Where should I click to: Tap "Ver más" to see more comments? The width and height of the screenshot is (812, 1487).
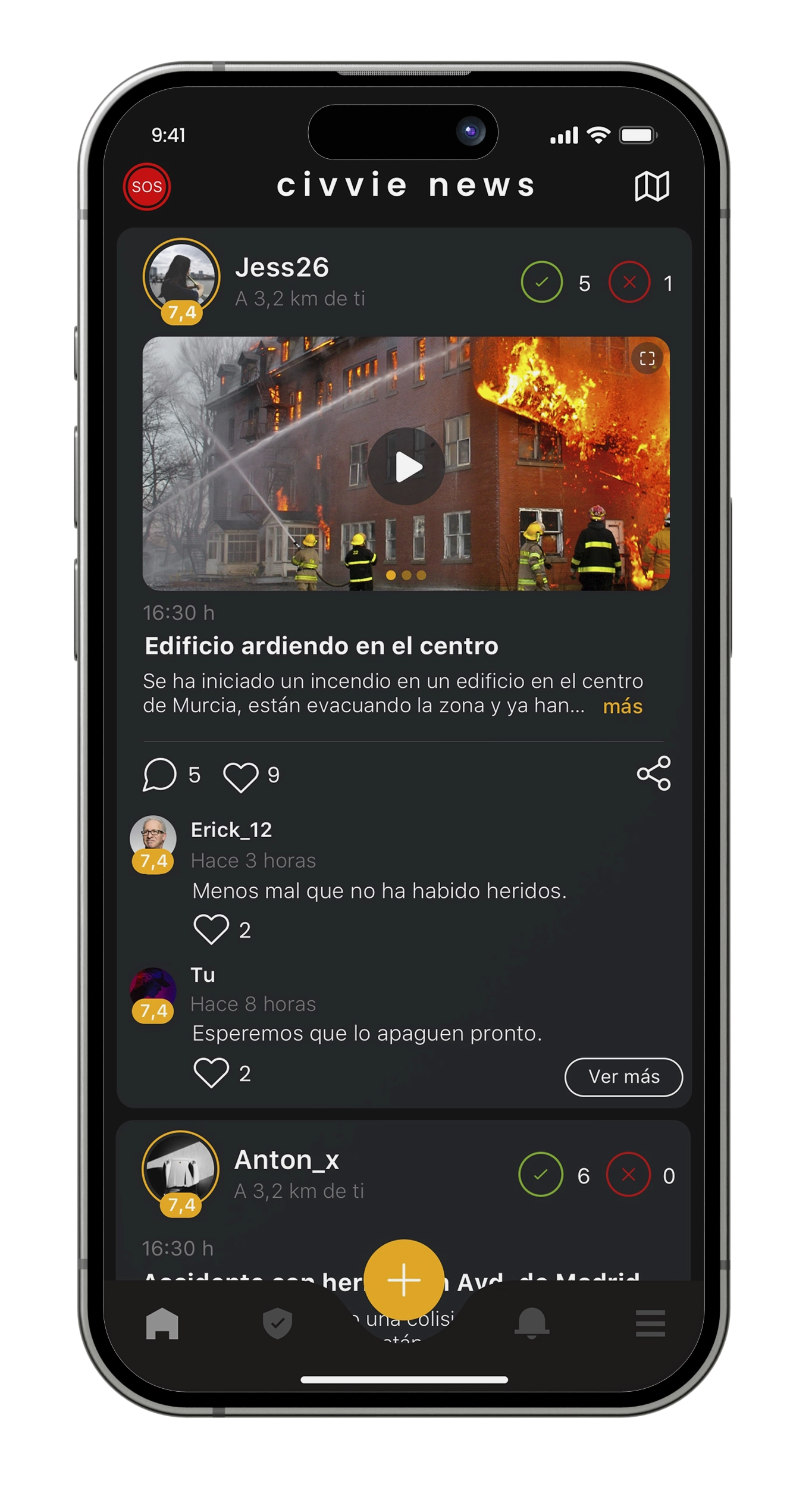(x=623, y=1077)
